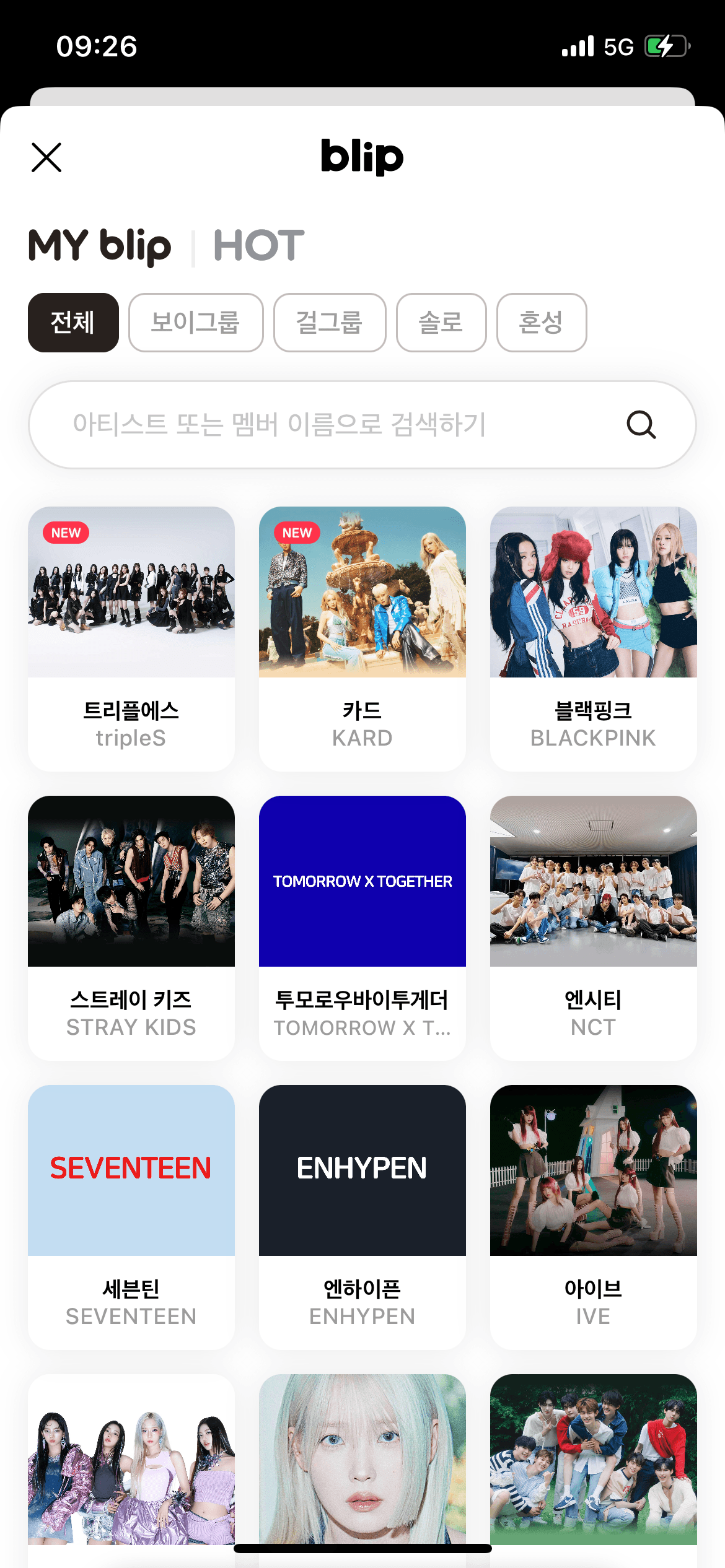725x1568 pixels.
Task: Tap the ENHYPEN artist card
Action: 361,1214
